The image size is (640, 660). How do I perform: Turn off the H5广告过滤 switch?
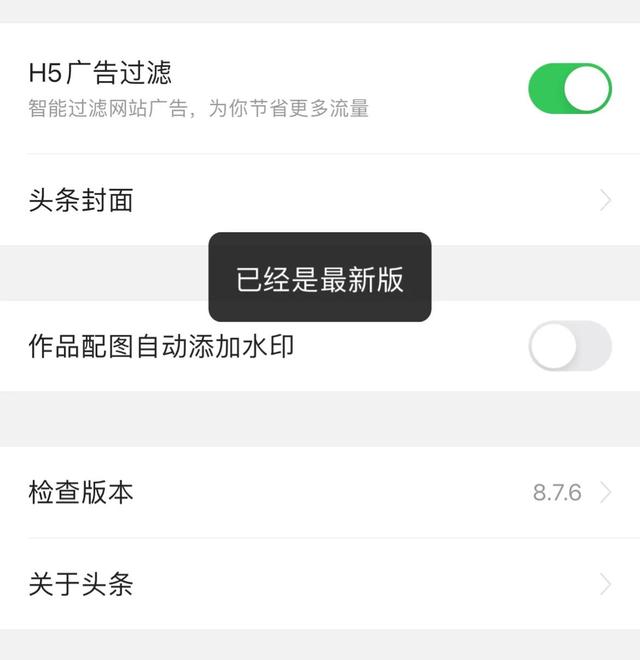(x=569, y=89)
